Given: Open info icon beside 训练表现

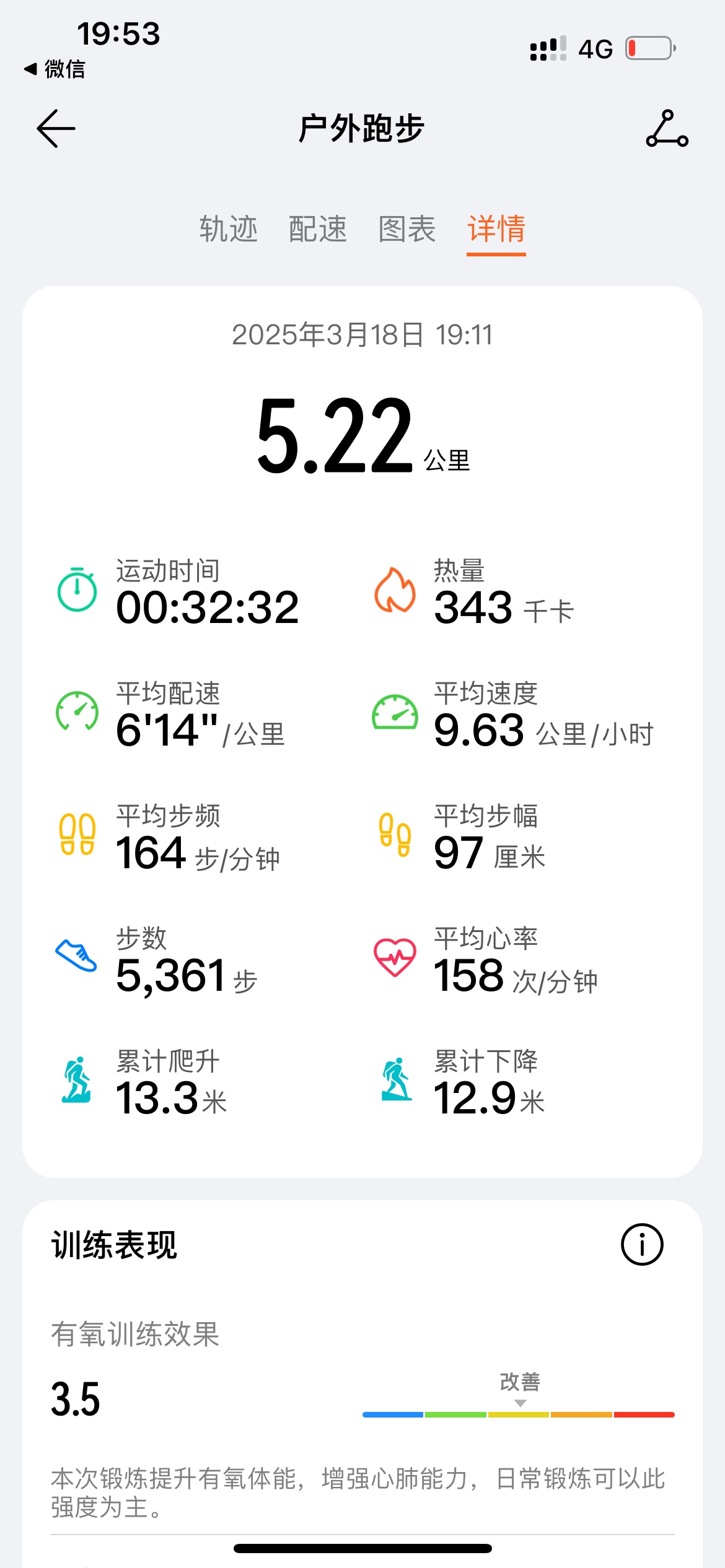Looking at the screenshot, I should 642,1244.
